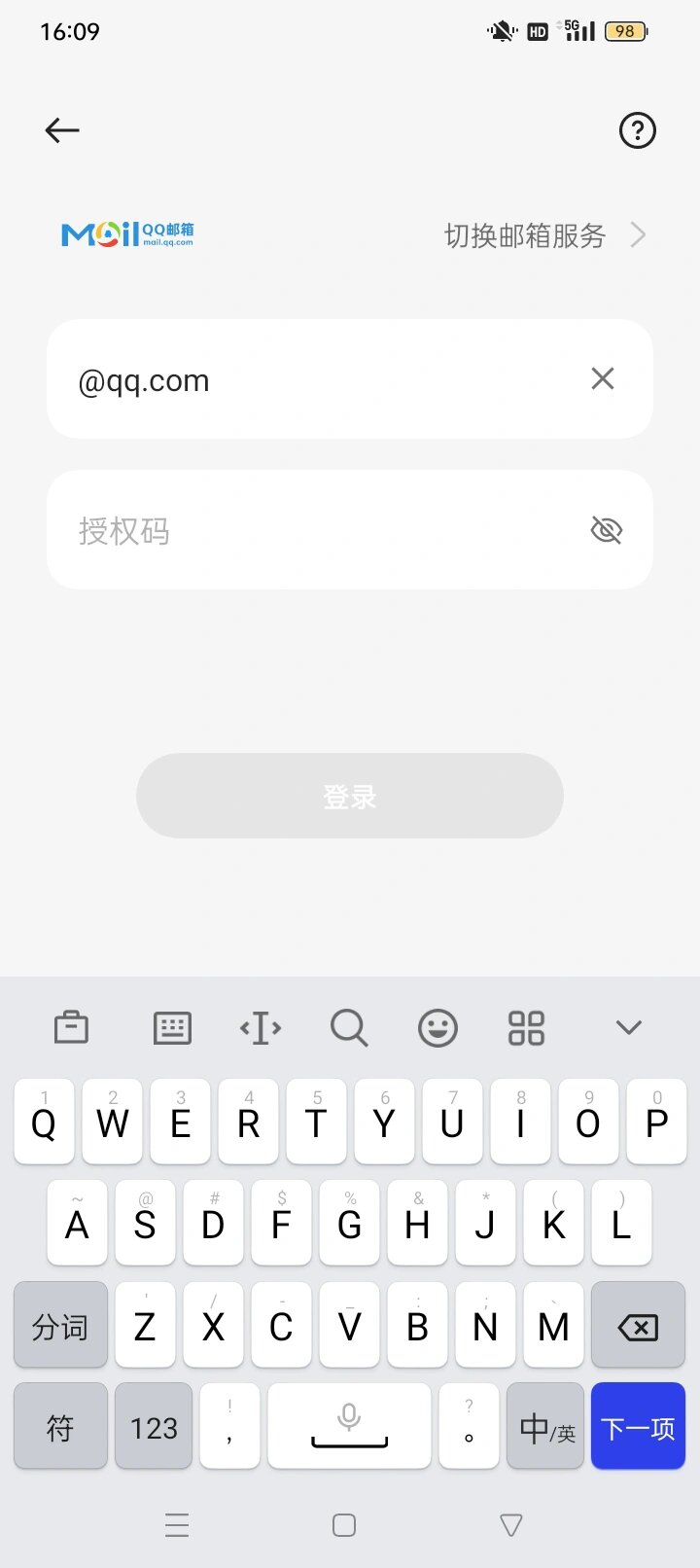Open the cursor text selection tool

click(260, 1027)
